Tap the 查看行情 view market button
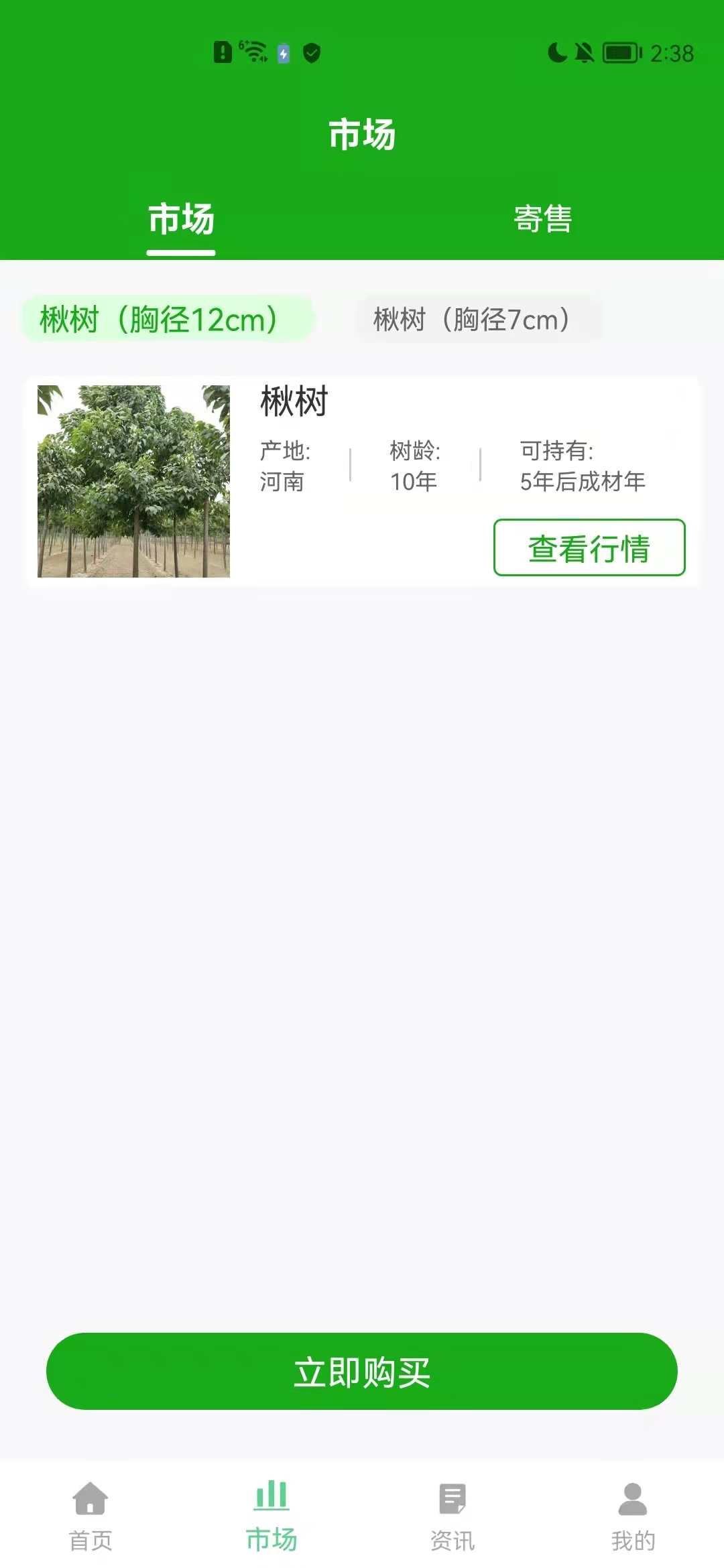Image resolution: width=724 pixels, height=1568 pixels. [x=589, y=548]
